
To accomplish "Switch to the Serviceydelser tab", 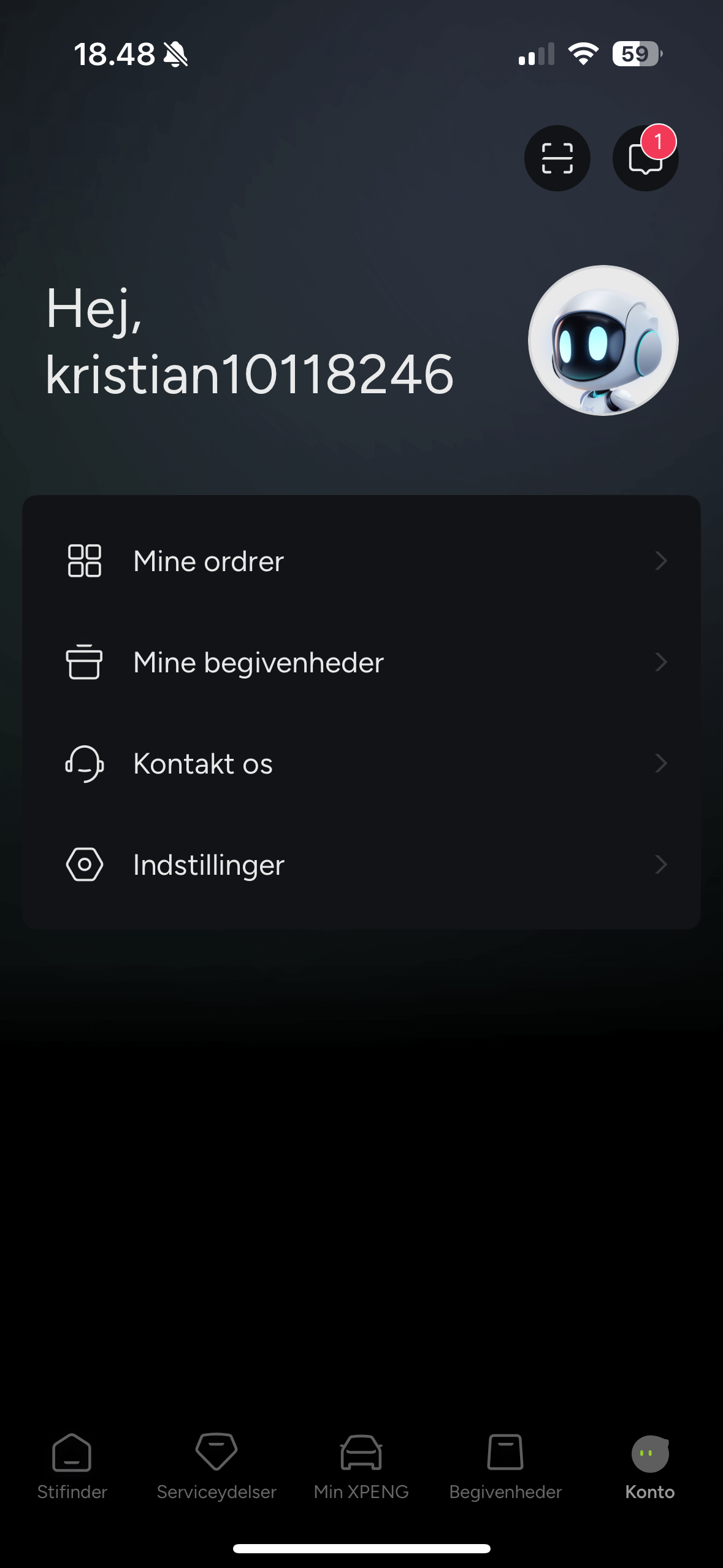I will click(216, 1466).
